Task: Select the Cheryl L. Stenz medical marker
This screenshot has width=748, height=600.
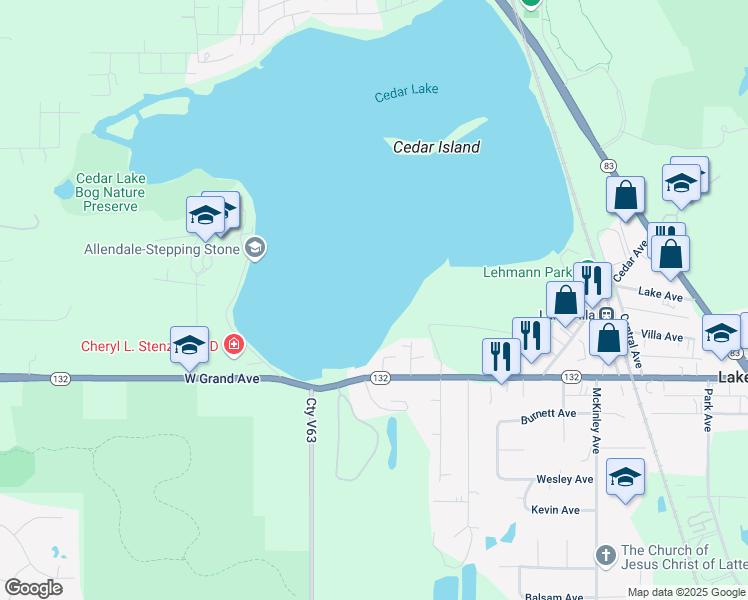Action: tap(234, 346)
